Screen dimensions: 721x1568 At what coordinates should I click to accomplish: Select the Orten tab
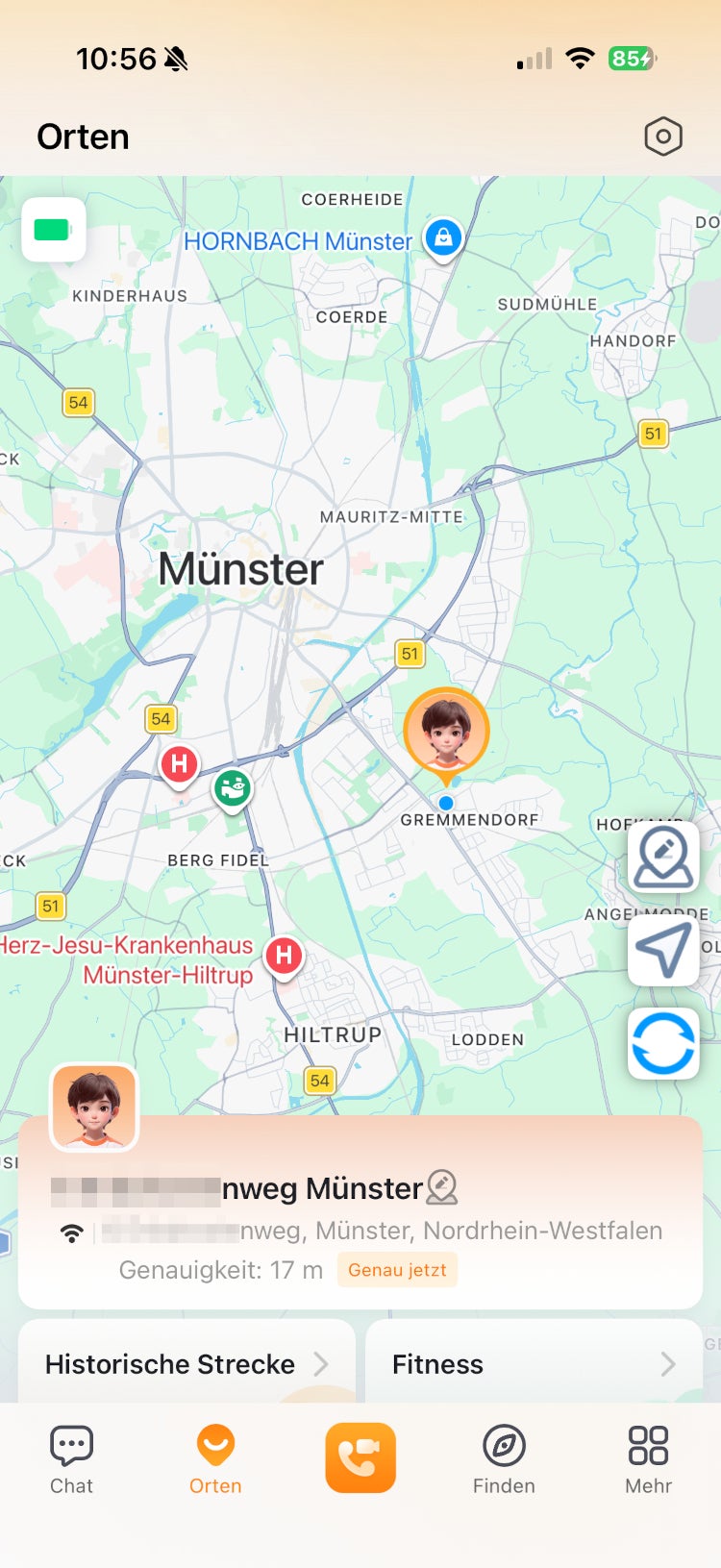pyautogui.click(x=215, y=1459)
